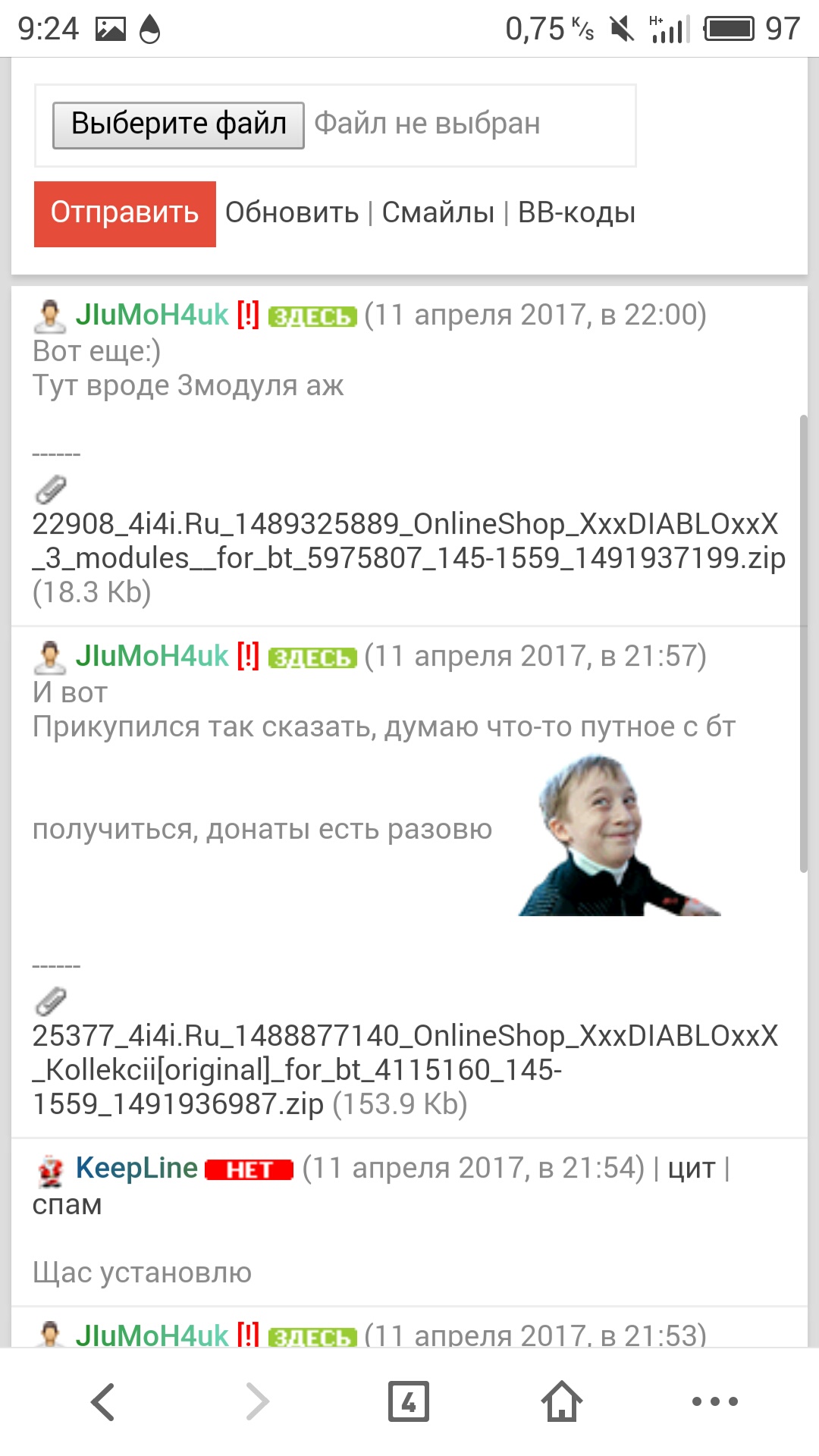819x1456 pixels.
Task: Quote KeepLine's message with цит
Action: 691,1169
